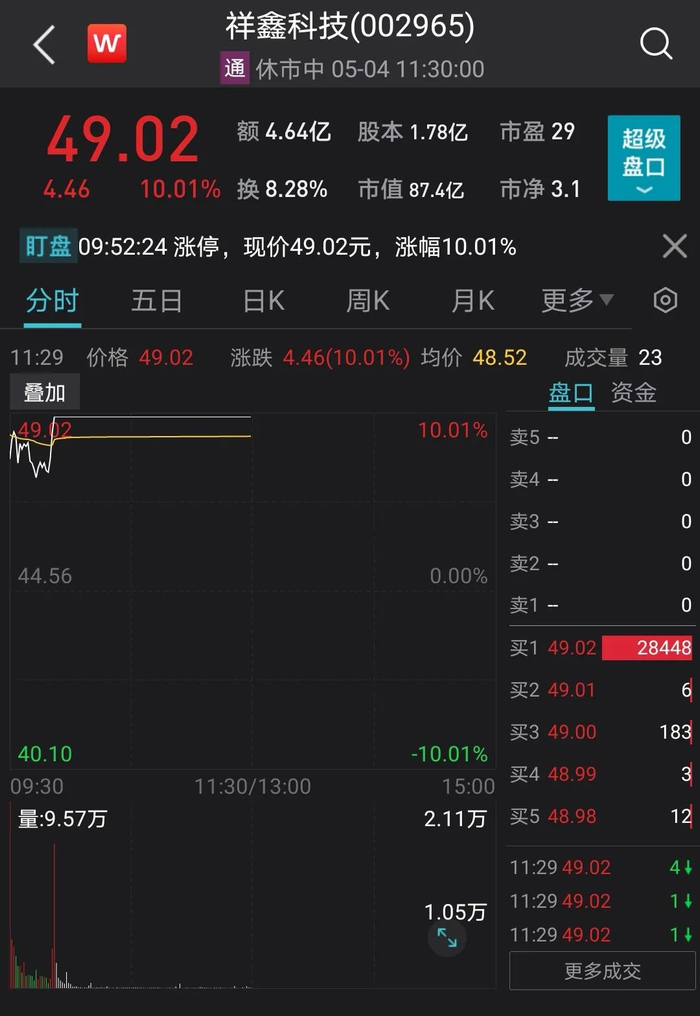Dismiss the 盯盘 alert banner
The image size is (700, 1016).
(675, 246)
